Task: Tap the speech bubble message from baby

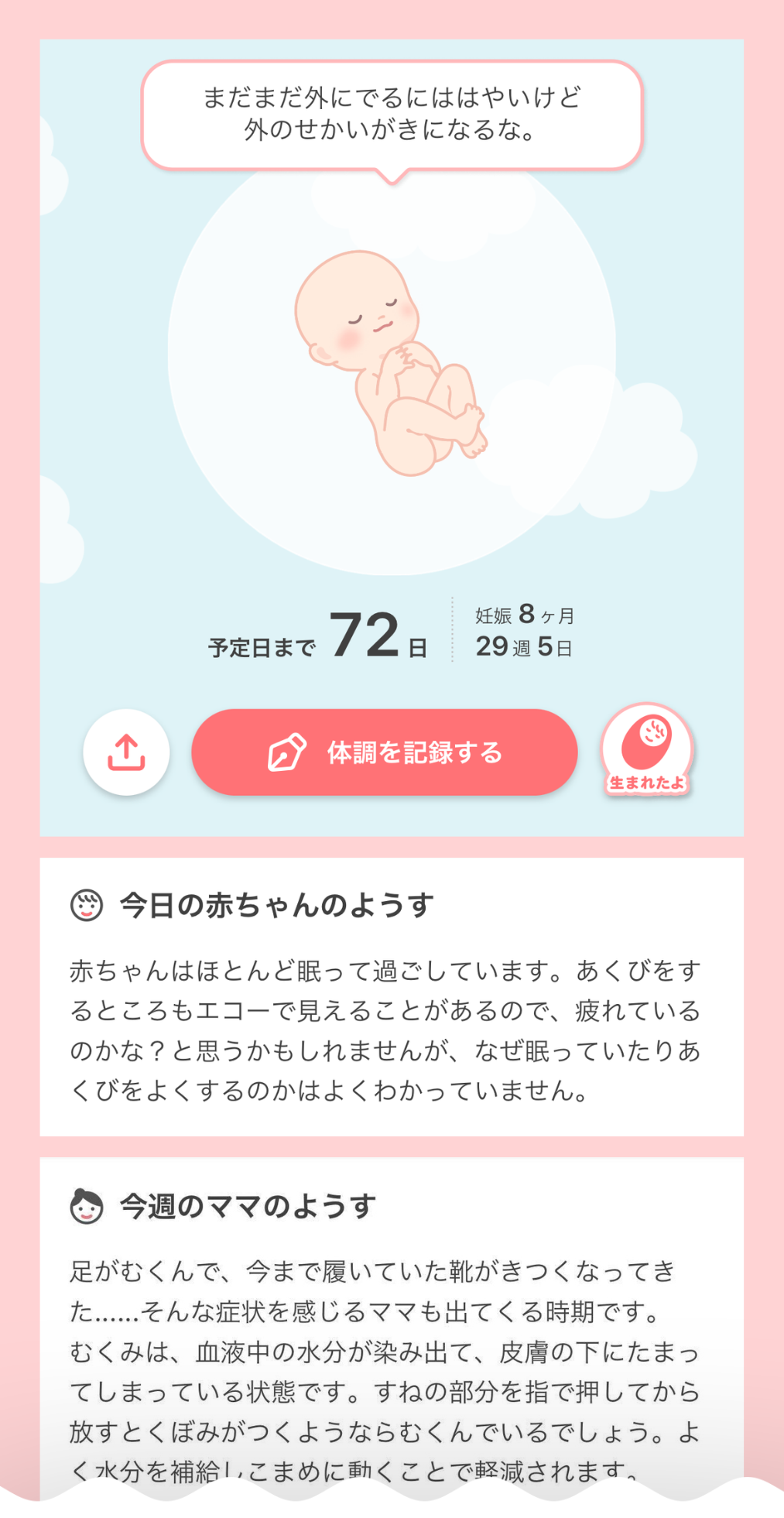Action: tap(392, 116)
